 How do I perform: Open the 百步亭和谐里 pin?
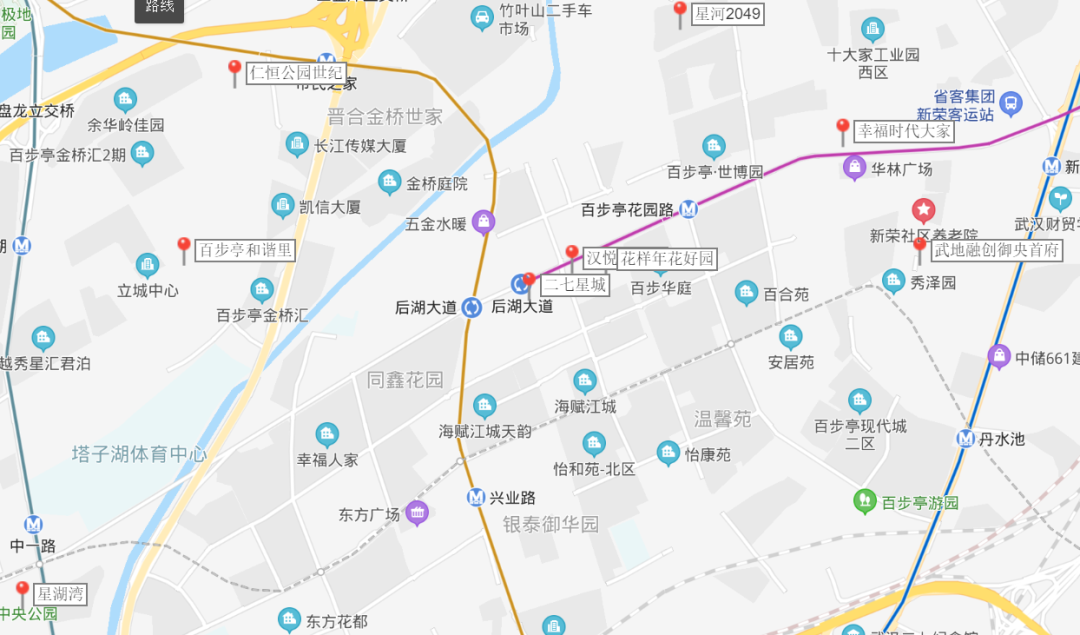(x=184, y=249)
